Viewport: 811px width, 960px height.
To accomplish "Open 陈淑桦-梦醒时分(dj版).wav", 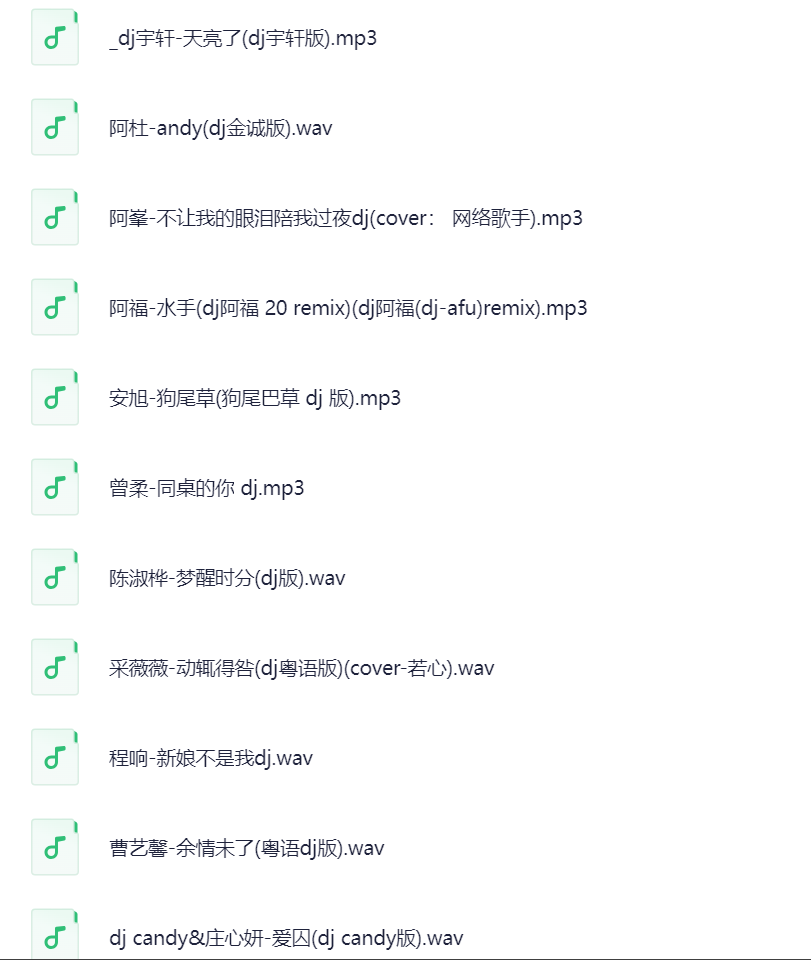I will pos(227,579).
